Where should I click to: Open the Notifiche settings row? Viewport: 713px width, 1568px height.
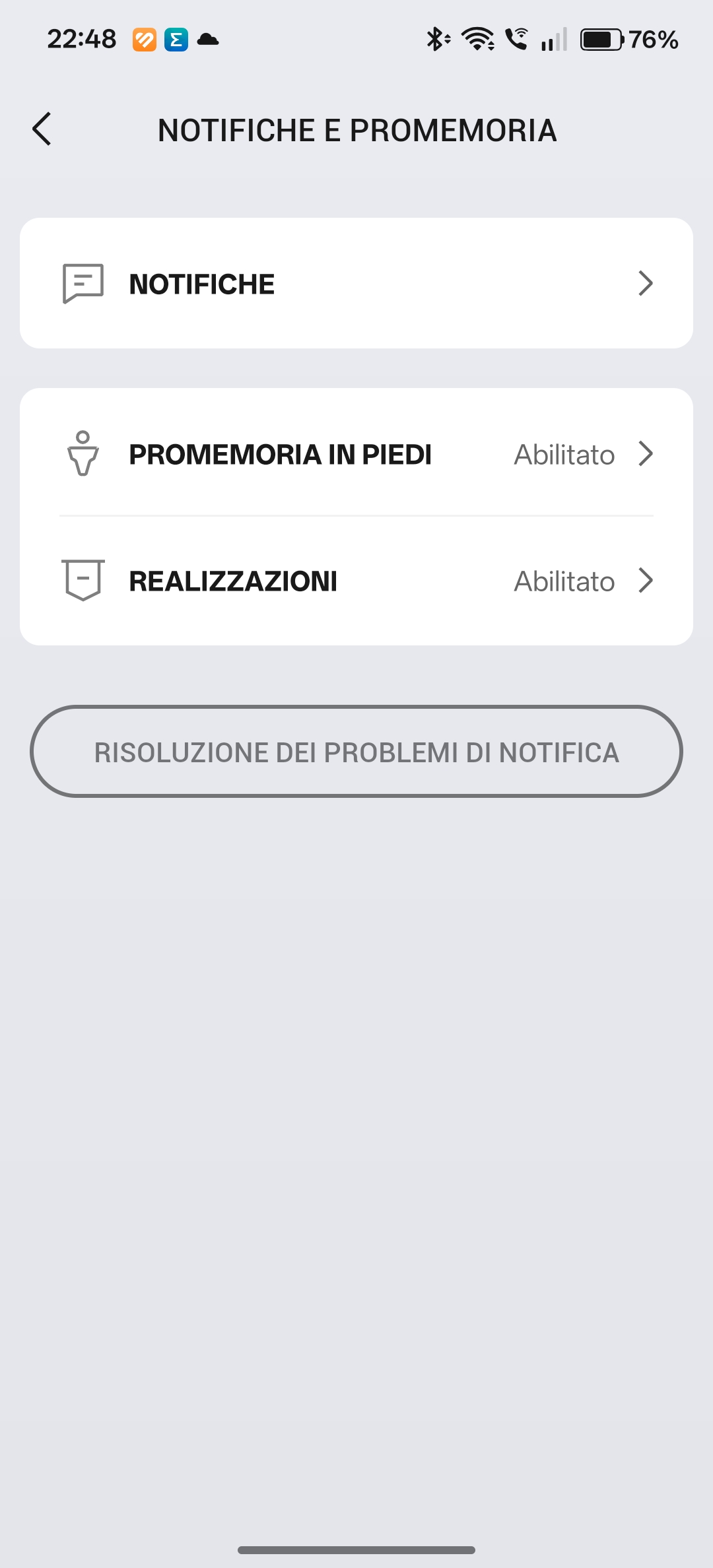356,284
